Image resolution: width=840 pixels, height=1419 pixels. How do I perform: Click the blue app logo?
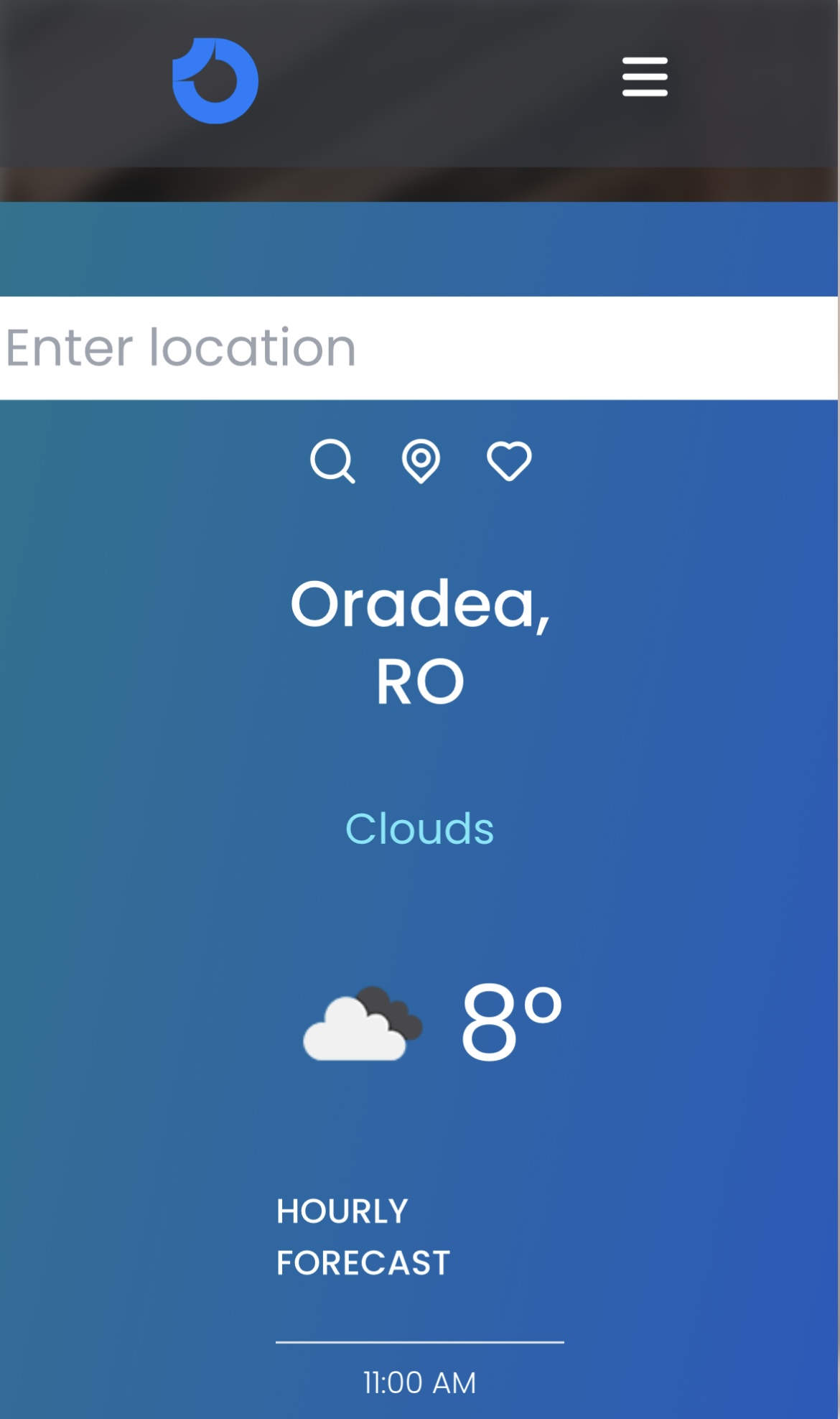coord(215,79)
